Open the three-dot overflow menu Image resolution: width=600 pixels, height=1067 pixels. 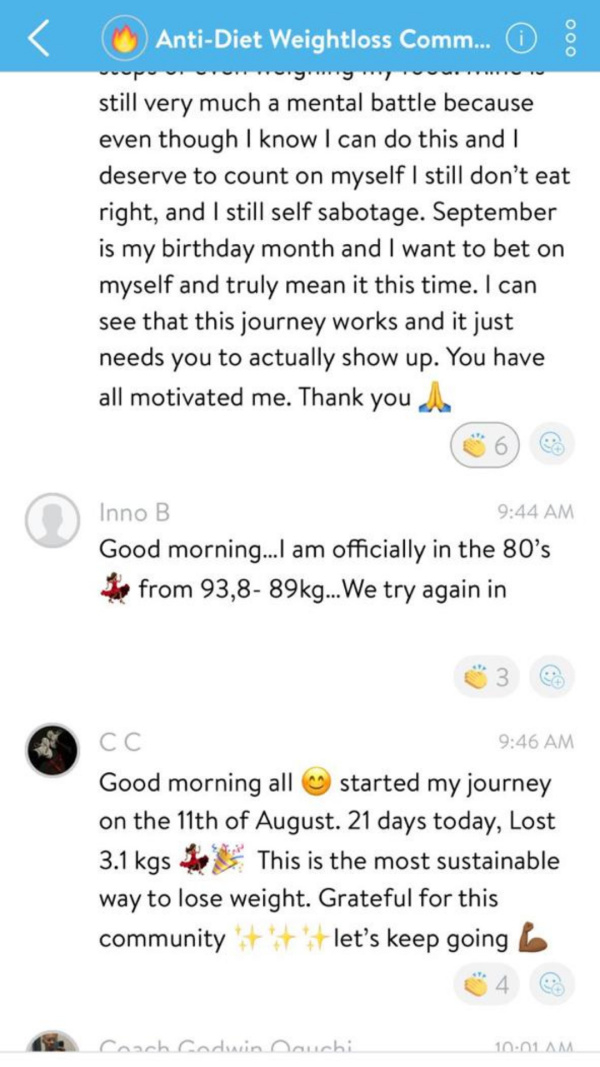click(570, 39)
